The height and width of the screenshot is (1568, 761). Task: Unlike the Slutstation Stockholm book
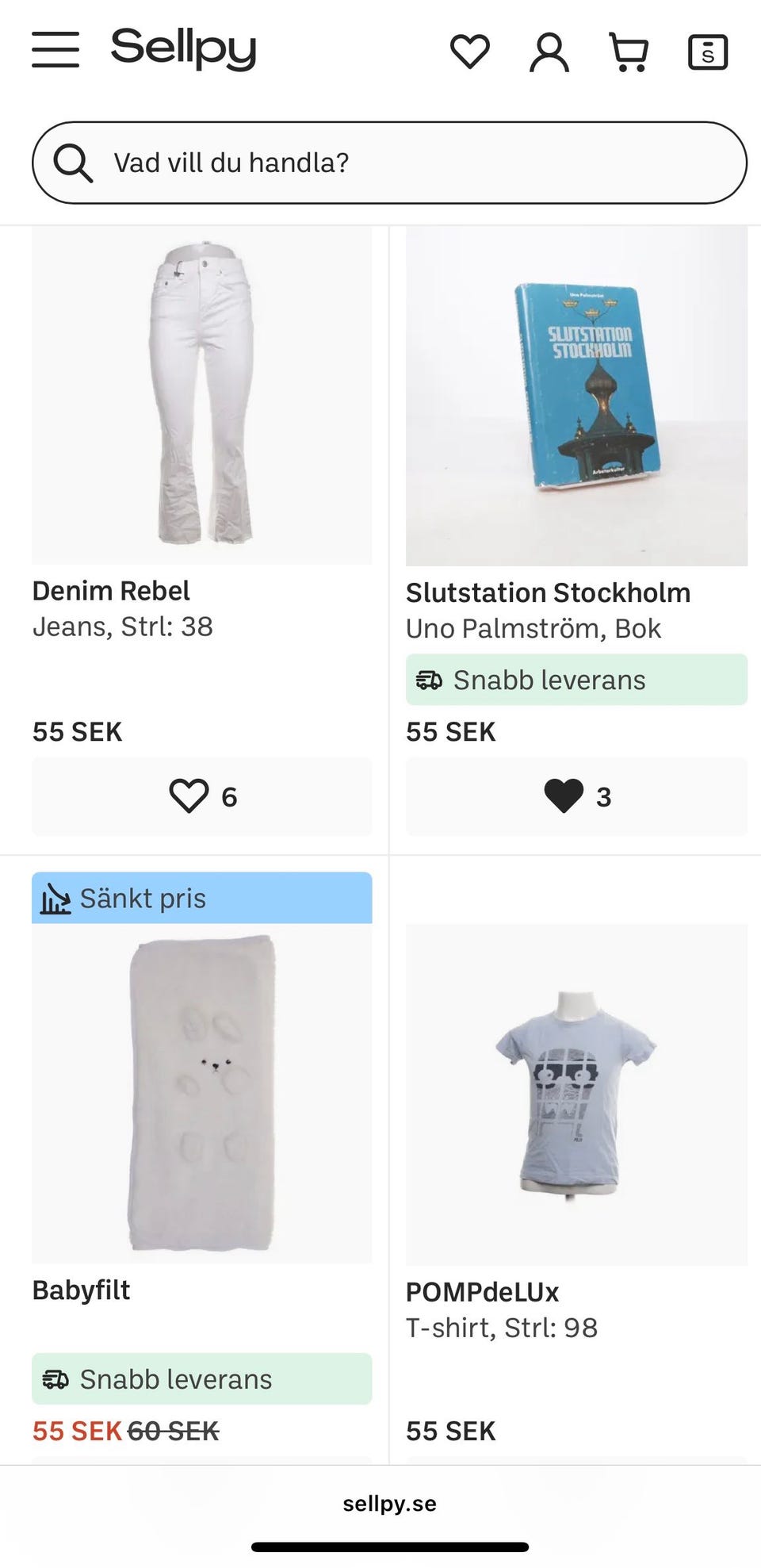(x=576, y=796)
